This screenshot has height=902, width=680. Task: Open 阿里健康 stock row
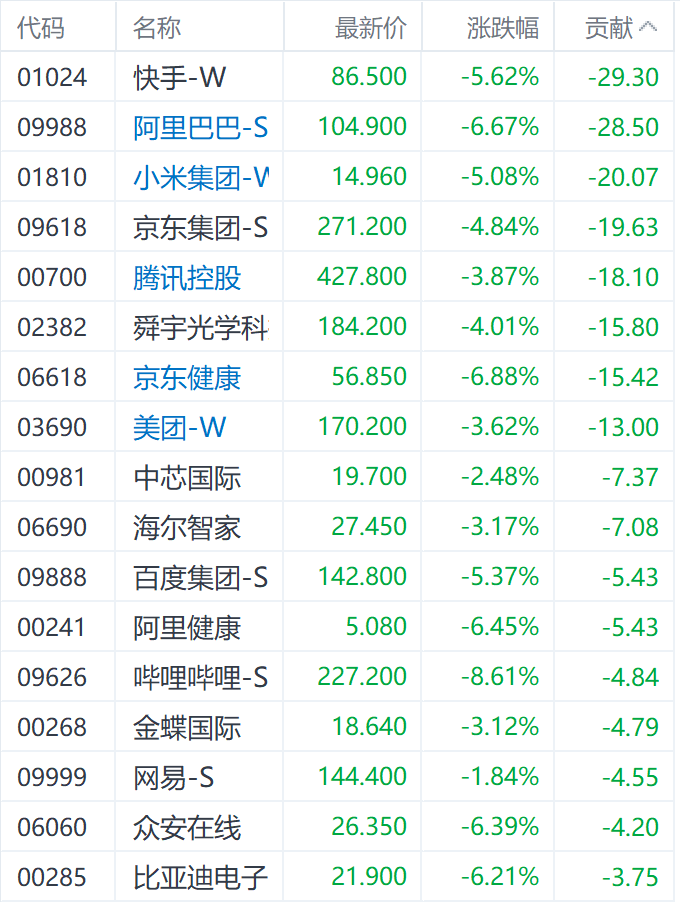(x=187, y=627)
